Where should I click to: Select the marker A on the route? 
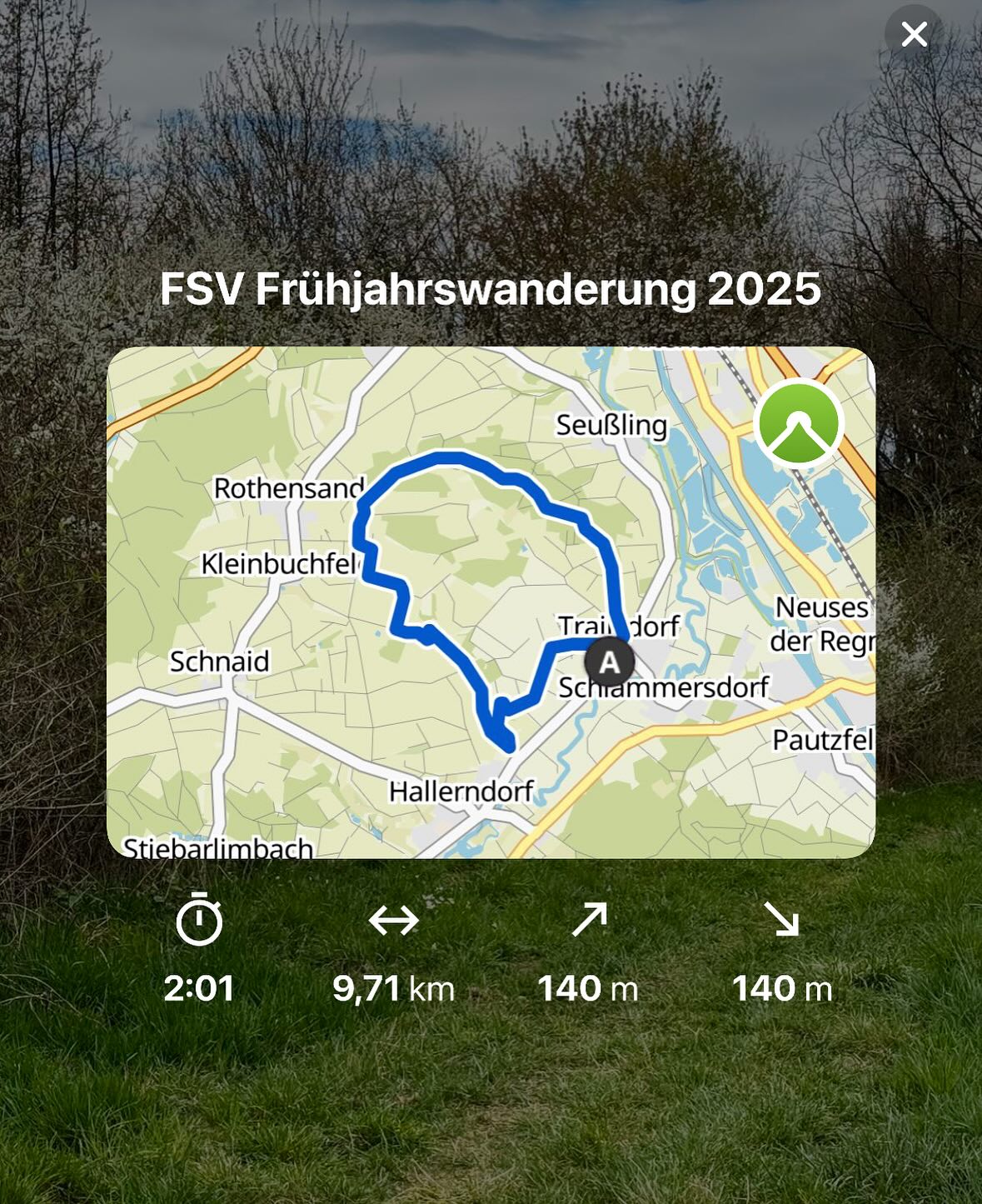tap(609, 662)
